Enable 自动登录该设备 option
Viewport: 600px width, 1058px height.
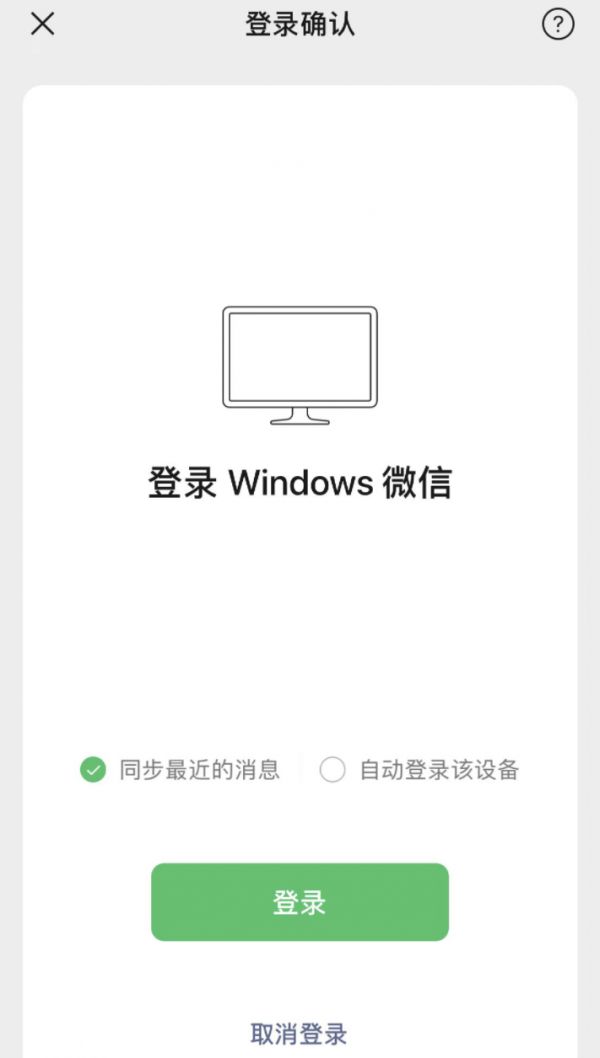tap(332, 769)
